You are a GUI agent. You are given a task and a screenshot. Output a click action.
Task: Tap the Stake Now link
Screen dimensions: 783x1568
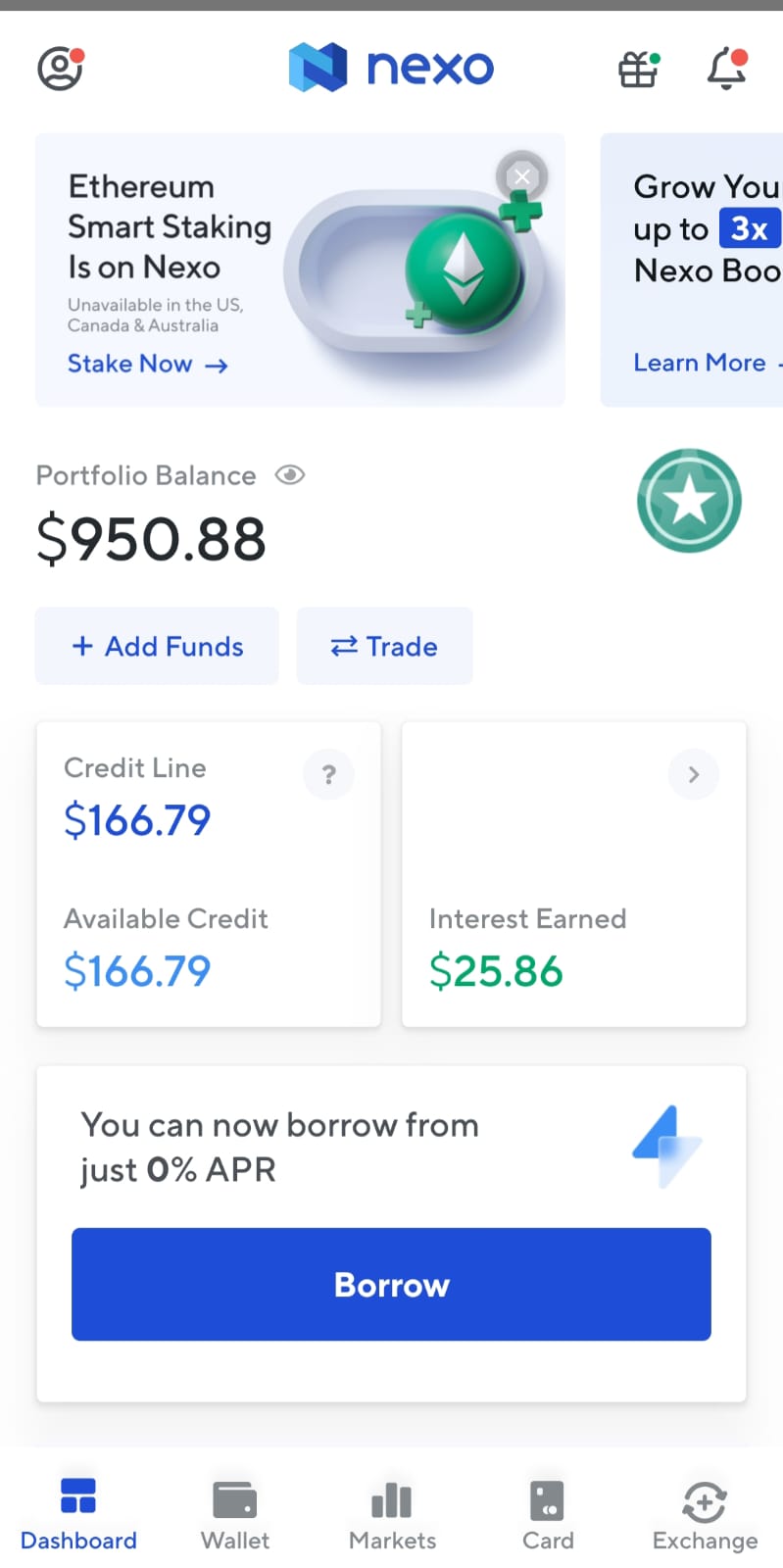(147, 365)
